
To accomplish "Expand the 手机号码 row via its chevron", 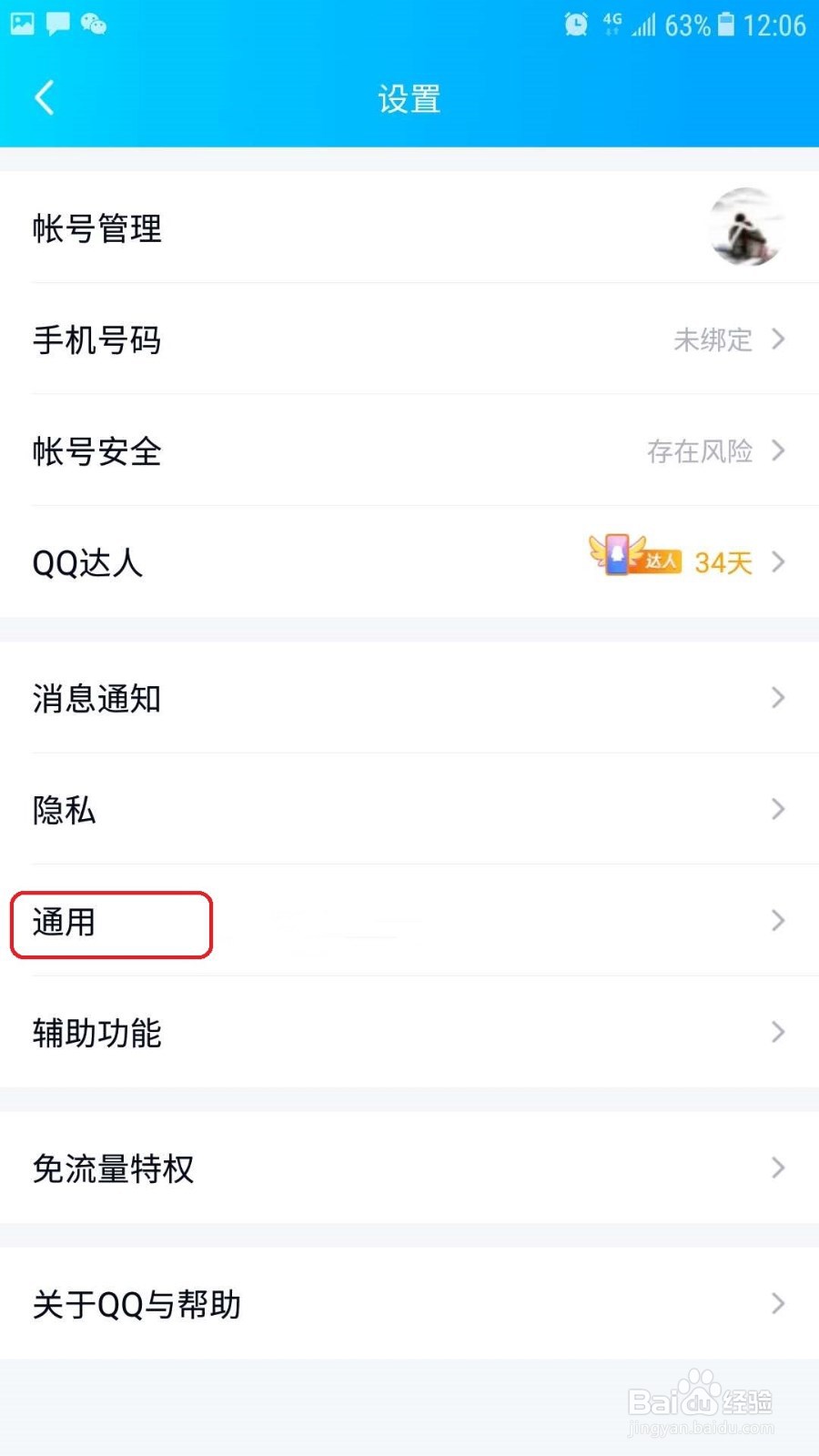I will tap(778, 339).
